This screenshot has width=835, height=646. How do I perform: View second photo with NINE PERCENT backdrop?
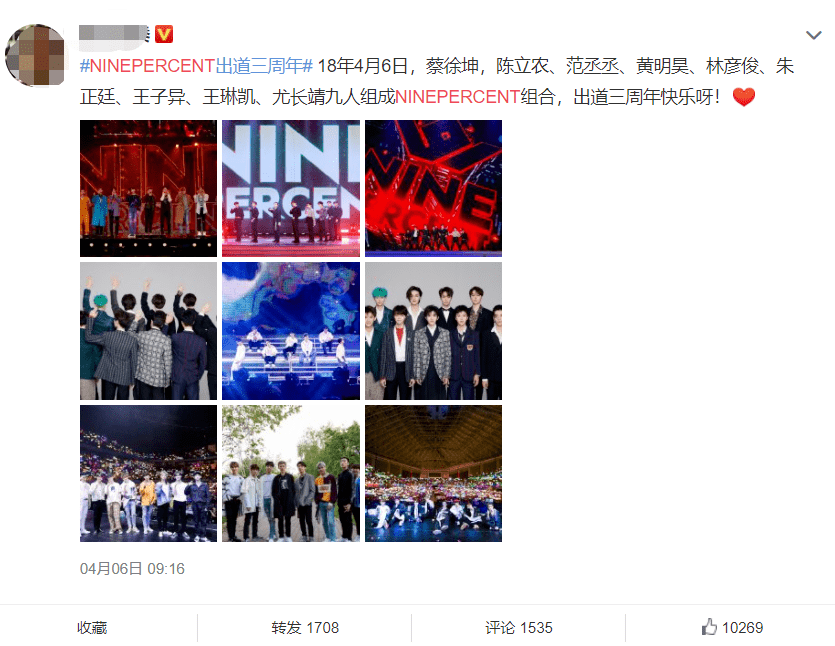pyautogui.click(x=291, y=188)
